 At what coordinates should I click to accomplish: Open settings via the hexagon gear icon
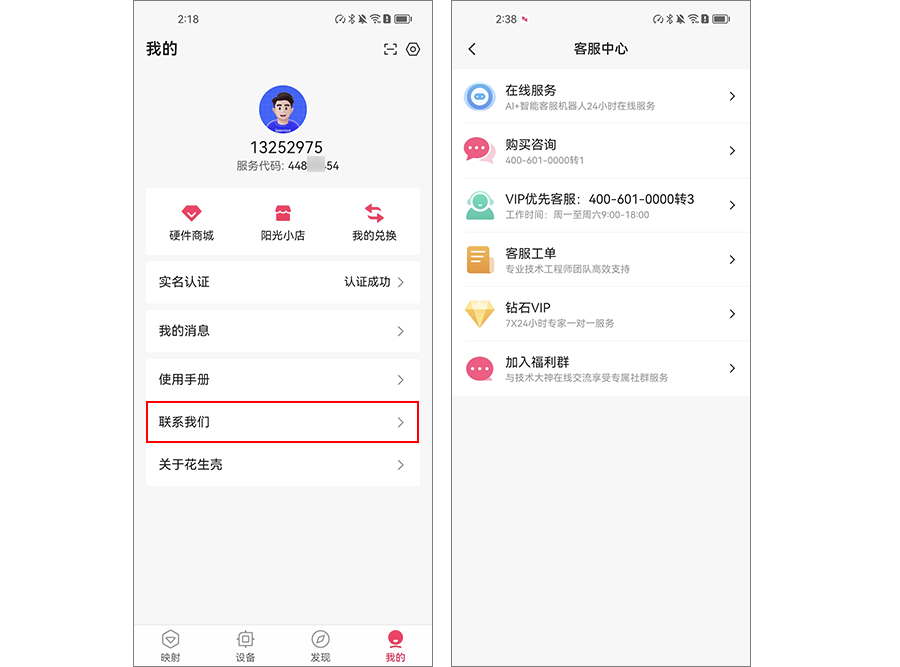click(413, 49)
